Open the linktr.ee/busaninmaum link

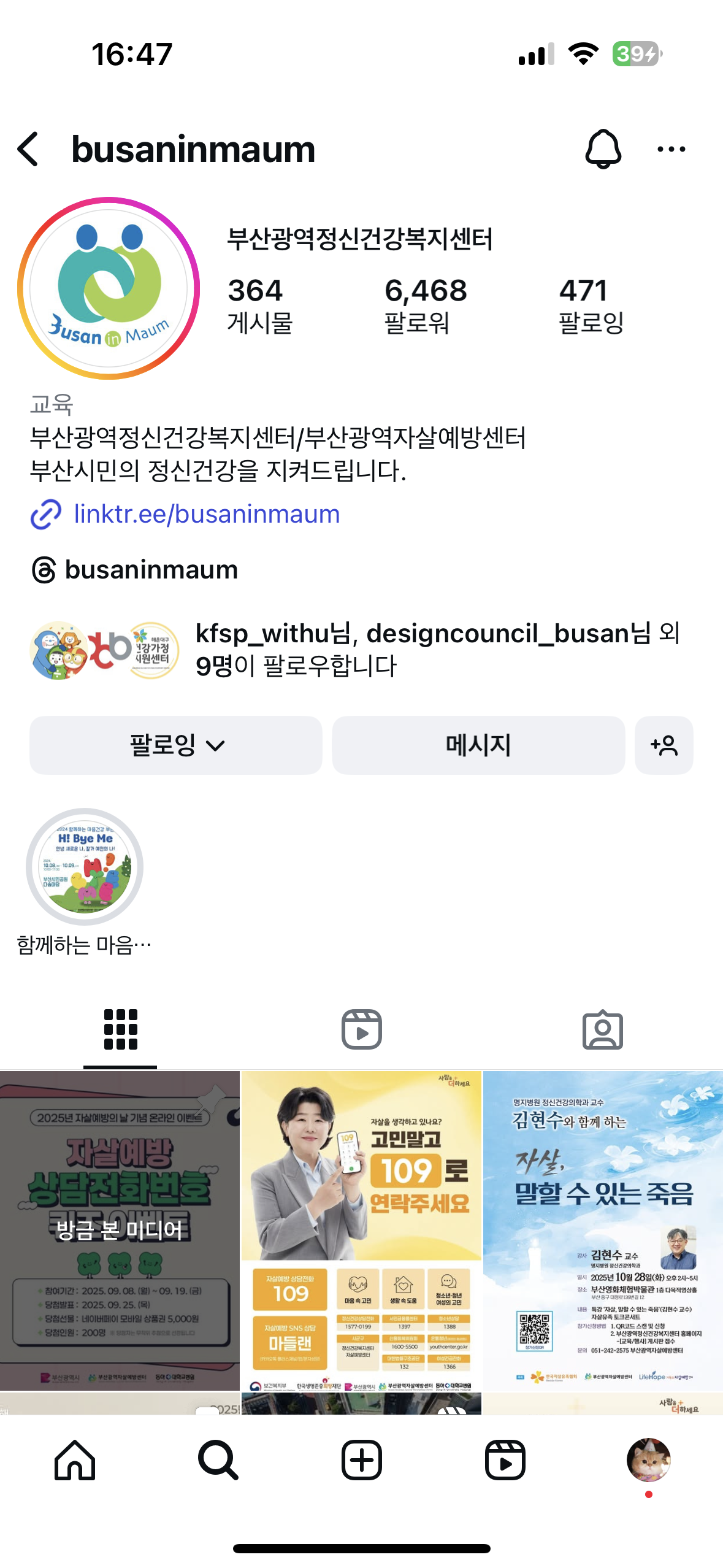(206, 514)
